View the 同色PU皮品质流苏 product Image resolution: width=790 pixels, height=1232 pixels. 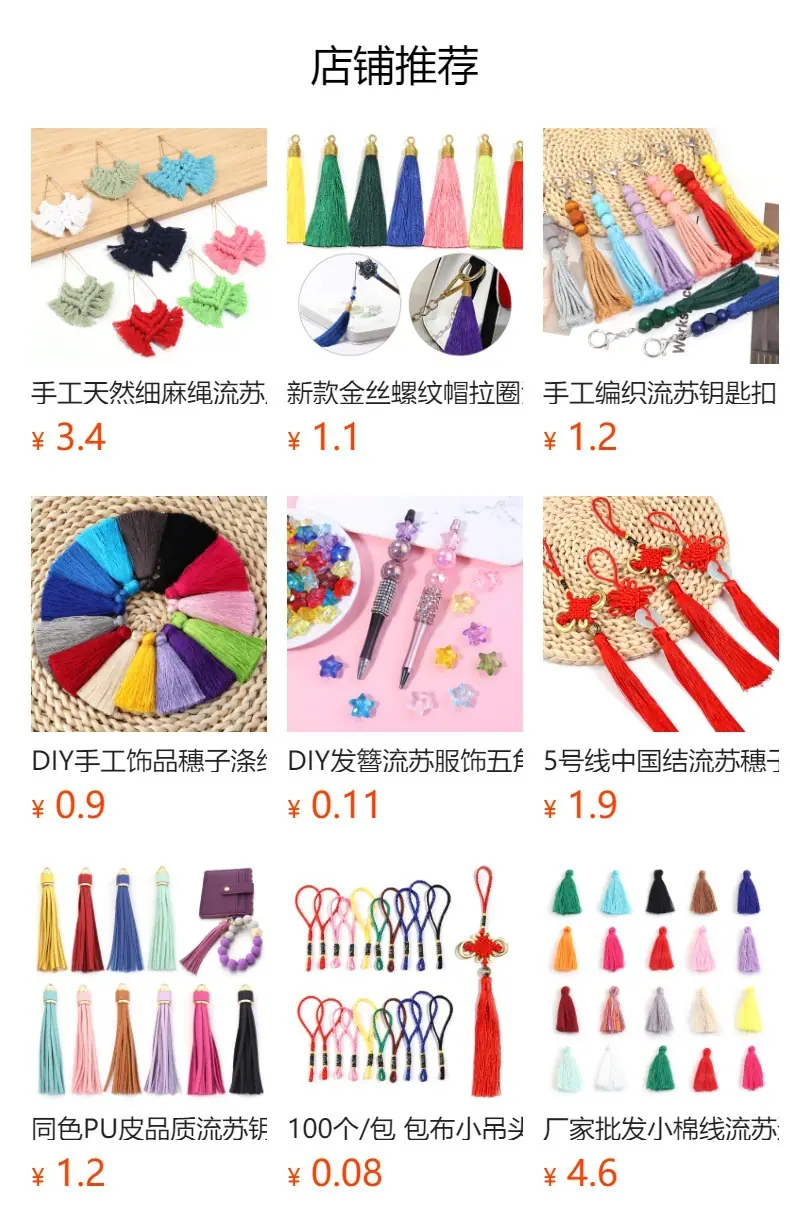pos(149,1028)
